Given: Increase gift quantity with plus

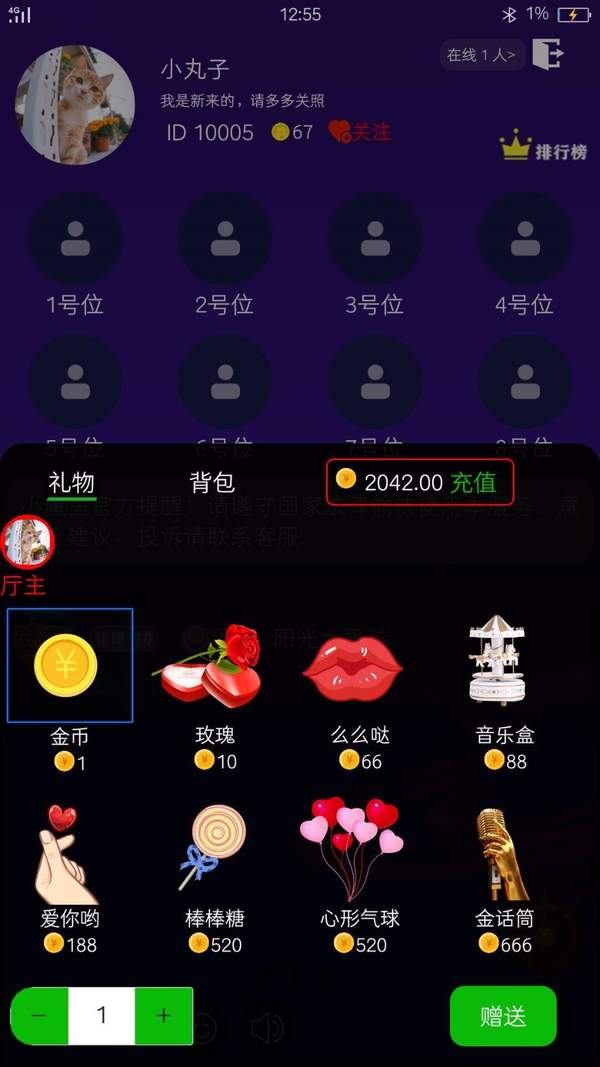Looking at the screenshot, I should (x=164, y=1016).
